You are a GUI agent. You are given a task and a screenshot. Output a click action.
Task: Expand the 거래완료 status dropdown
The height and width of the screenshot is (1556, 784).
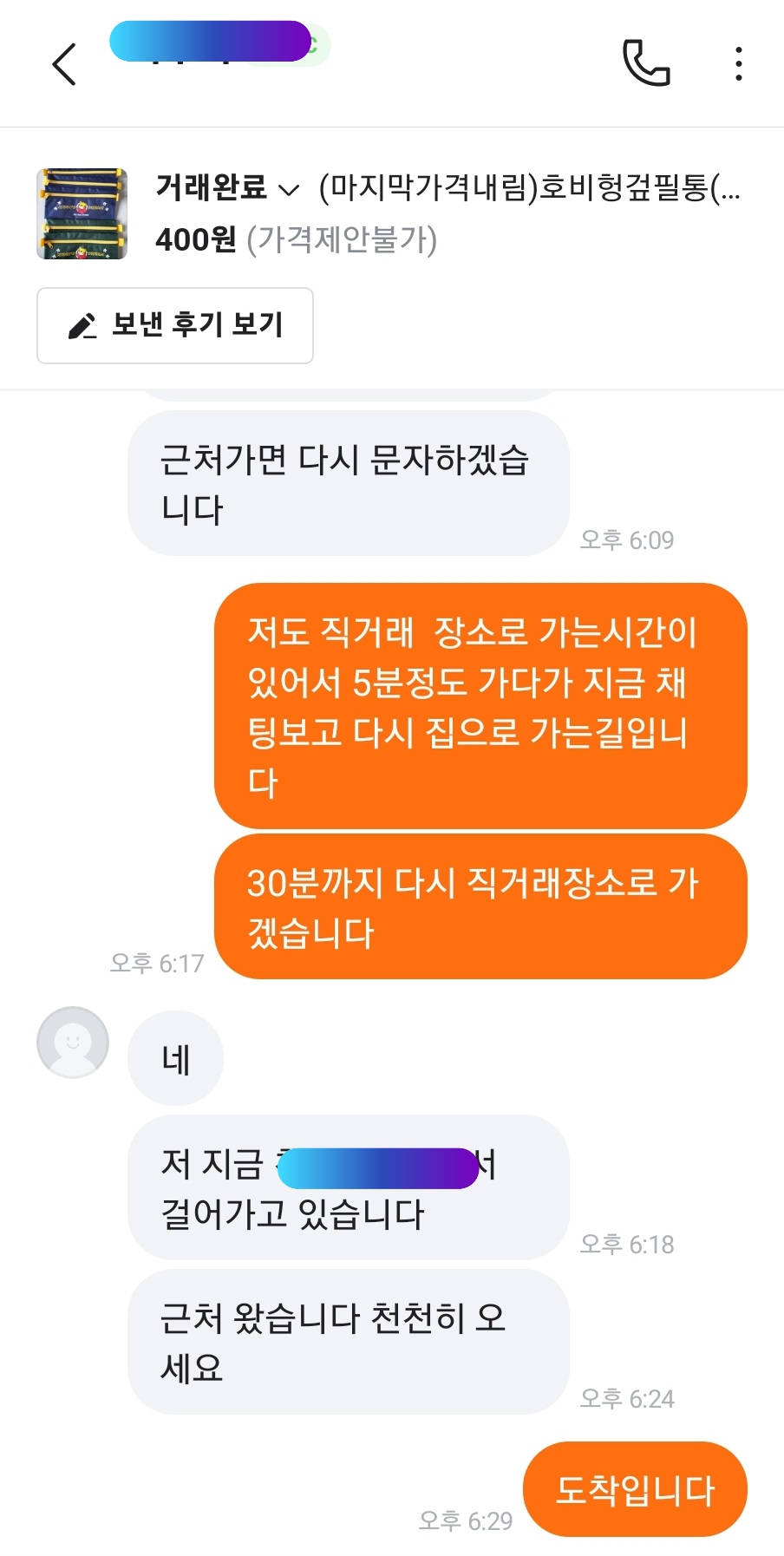[x=227, y=187]
